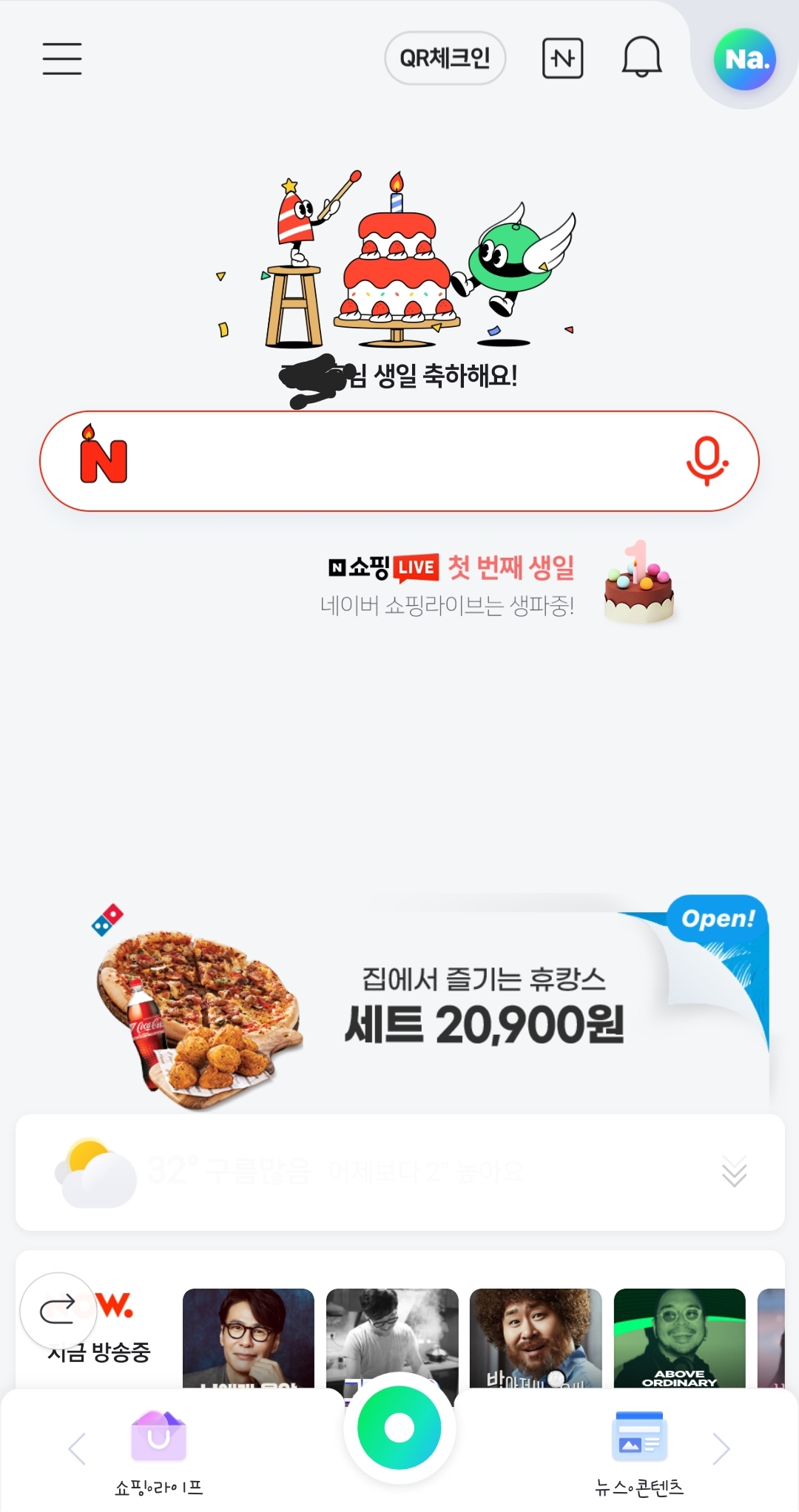Screen dimensions: 799x1512
Task: Tap the left arrow in bottom bar
Action: click(77, 1448)
